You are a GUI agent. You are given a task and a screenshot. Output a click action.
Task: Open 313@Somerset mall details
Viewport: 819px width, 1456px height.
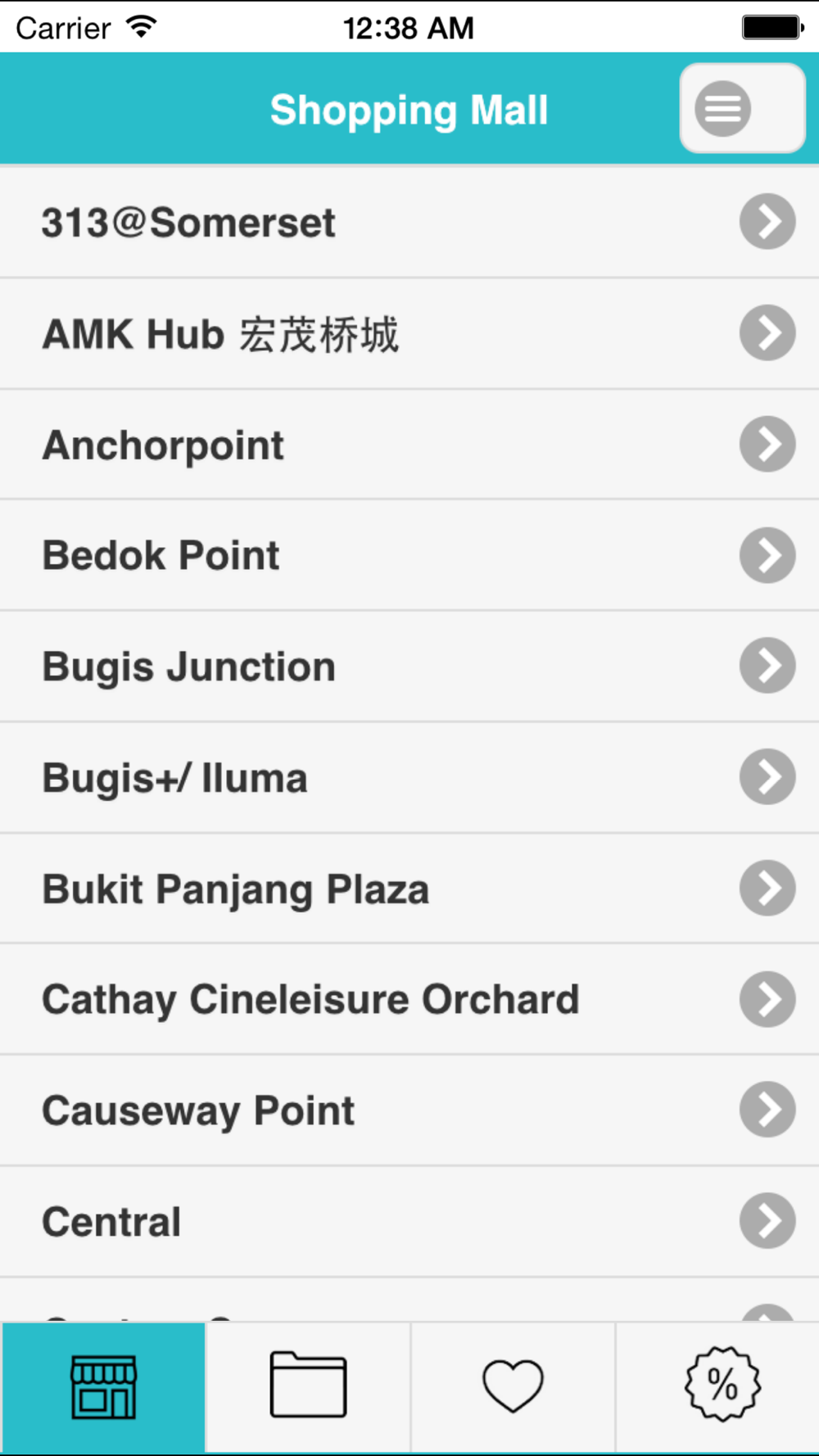pos(409,223)
